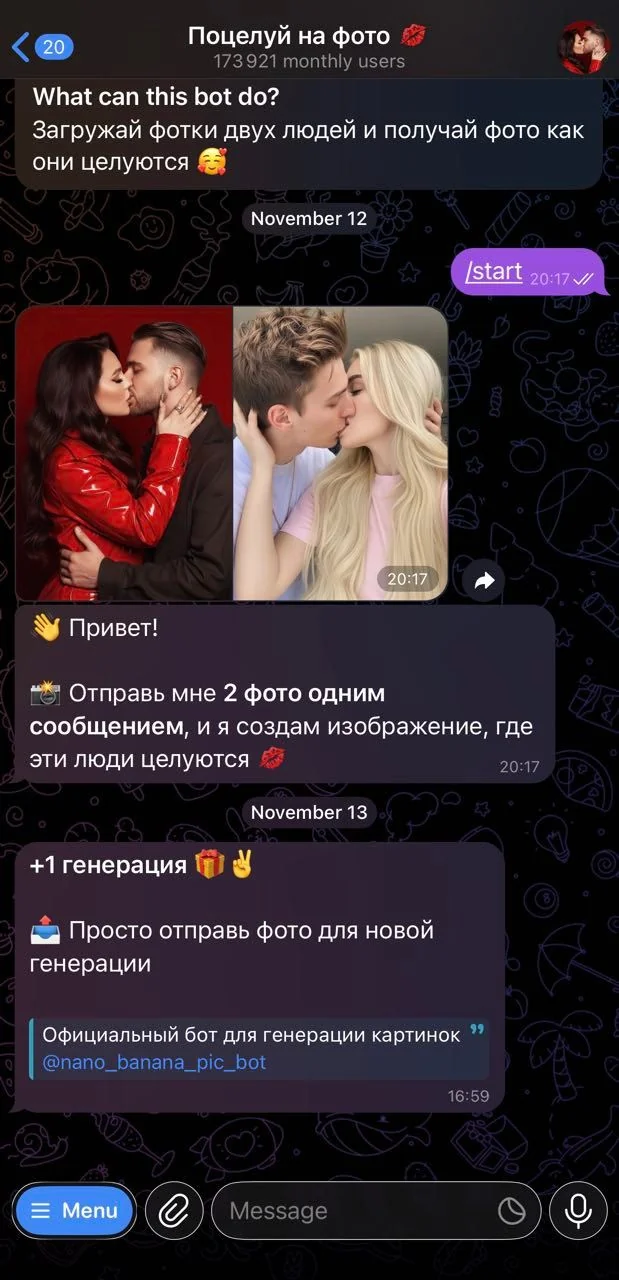Open the Поцелуй на фото bot info header
Viewport: 619px width, 1280px height.
point(308,48)
